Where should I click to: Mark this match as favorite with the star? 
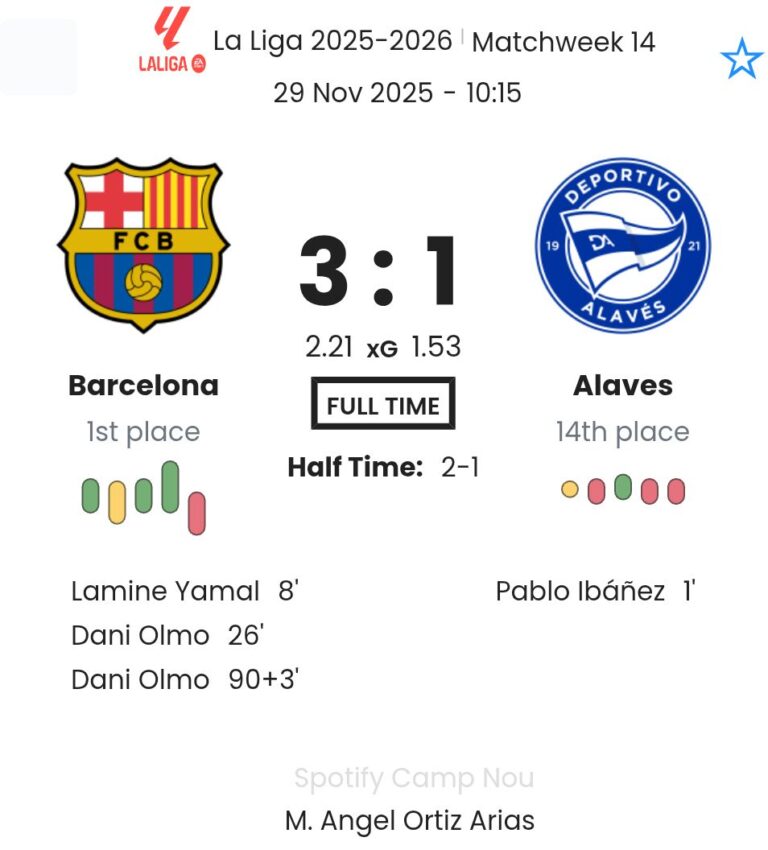coord(741,61)
